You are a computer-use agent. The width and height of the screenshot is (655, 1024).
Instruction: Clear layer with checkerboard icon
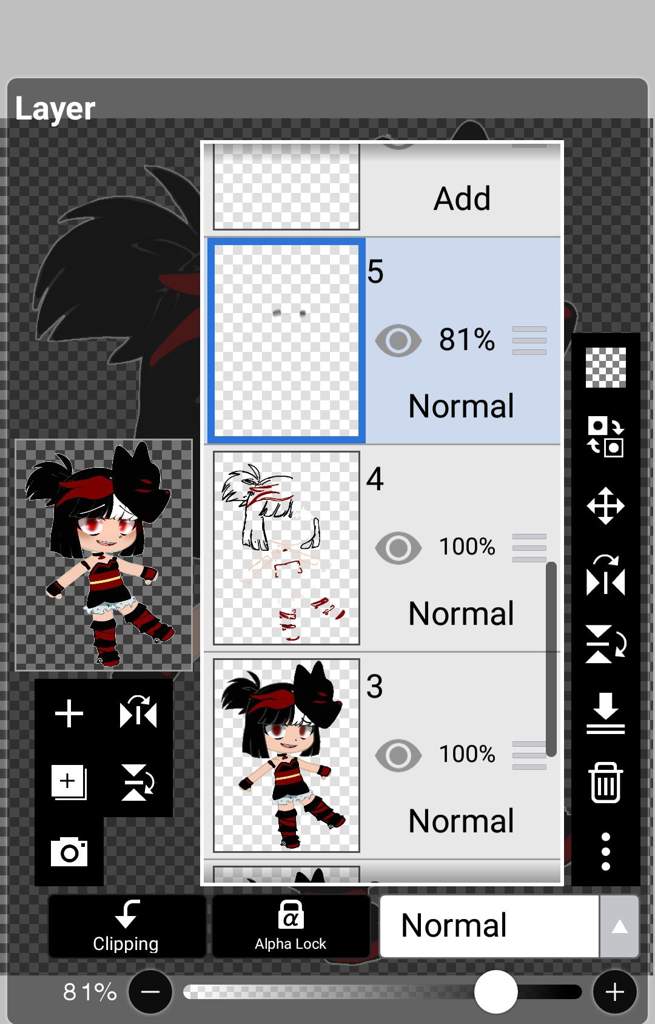605,368
